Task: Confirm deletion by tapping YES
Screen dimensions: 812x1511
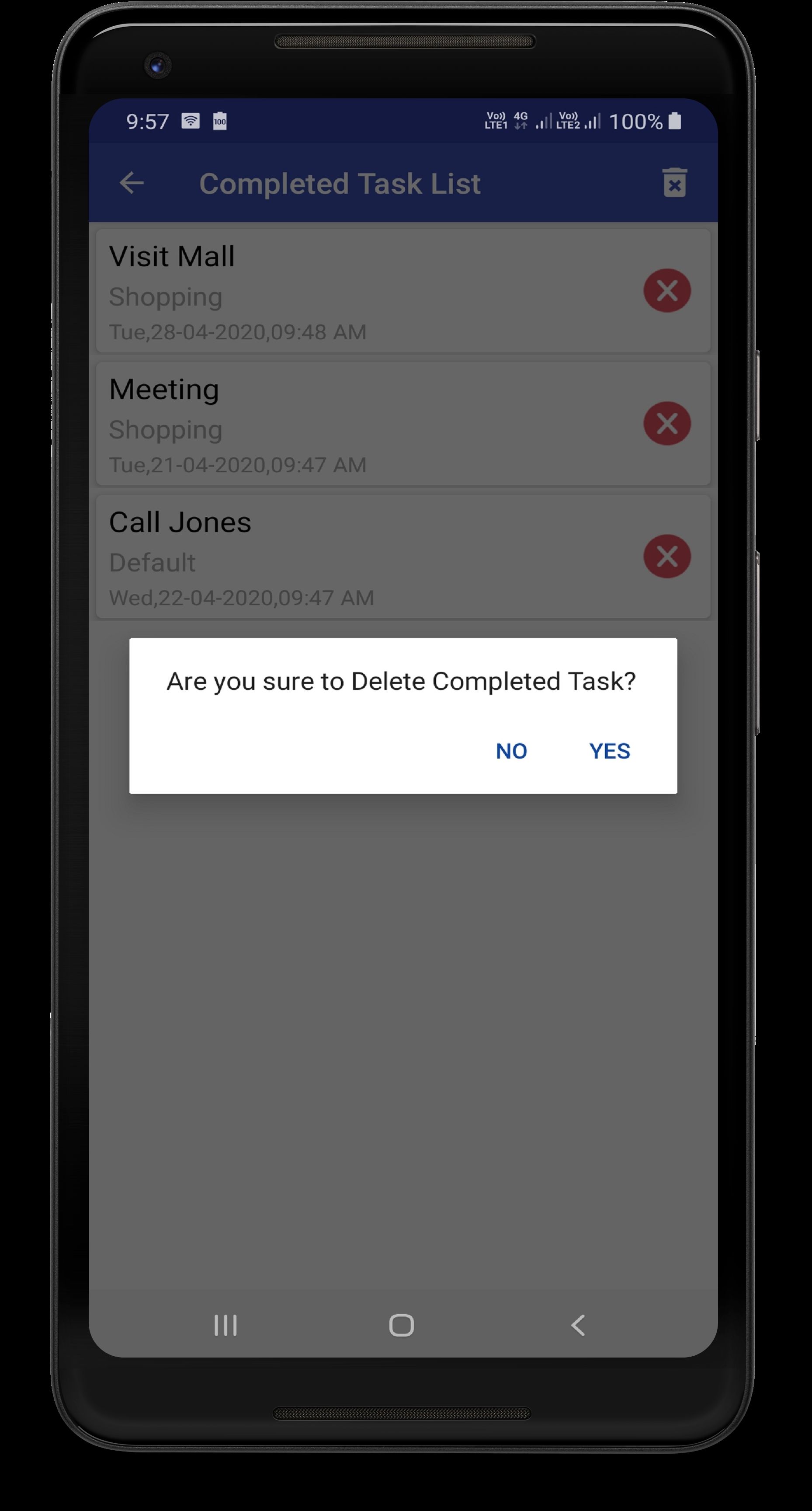Action: [609, 751]
